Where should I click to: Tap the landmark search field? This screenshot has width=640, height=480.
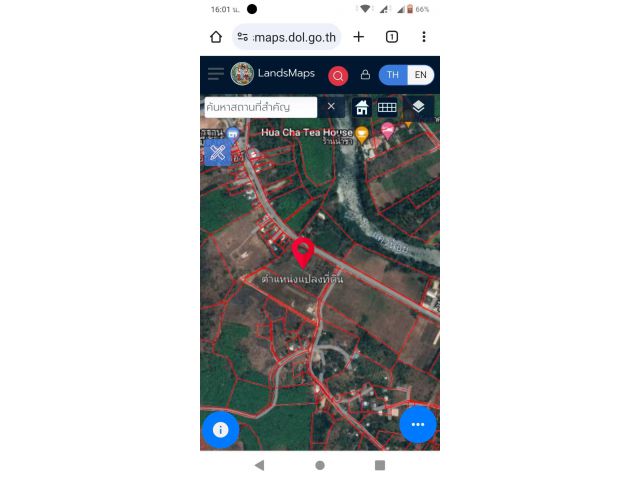point(260,107)
